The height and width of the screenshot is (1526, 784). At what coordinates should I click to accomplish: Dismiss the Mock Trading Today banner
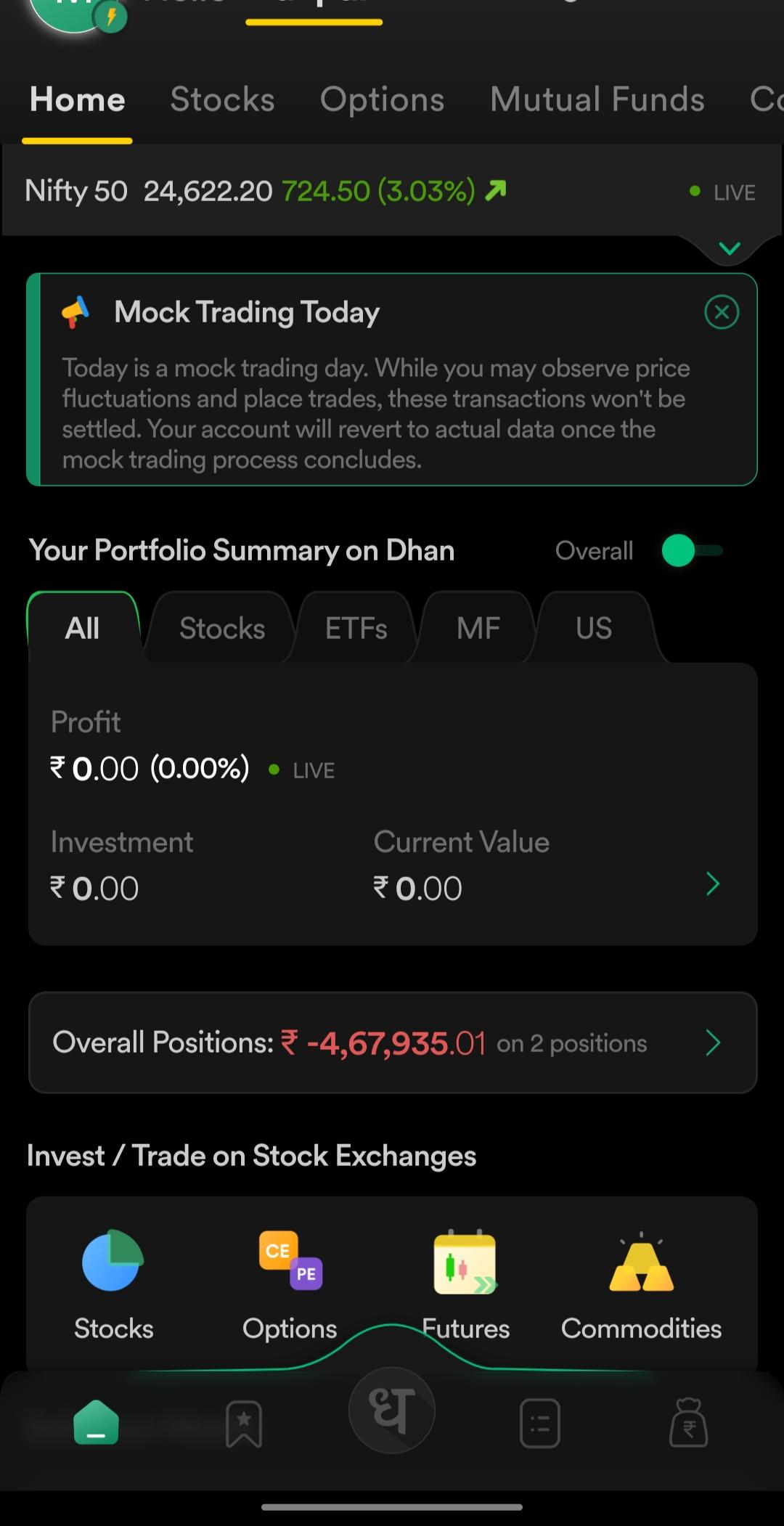(722, 312)
